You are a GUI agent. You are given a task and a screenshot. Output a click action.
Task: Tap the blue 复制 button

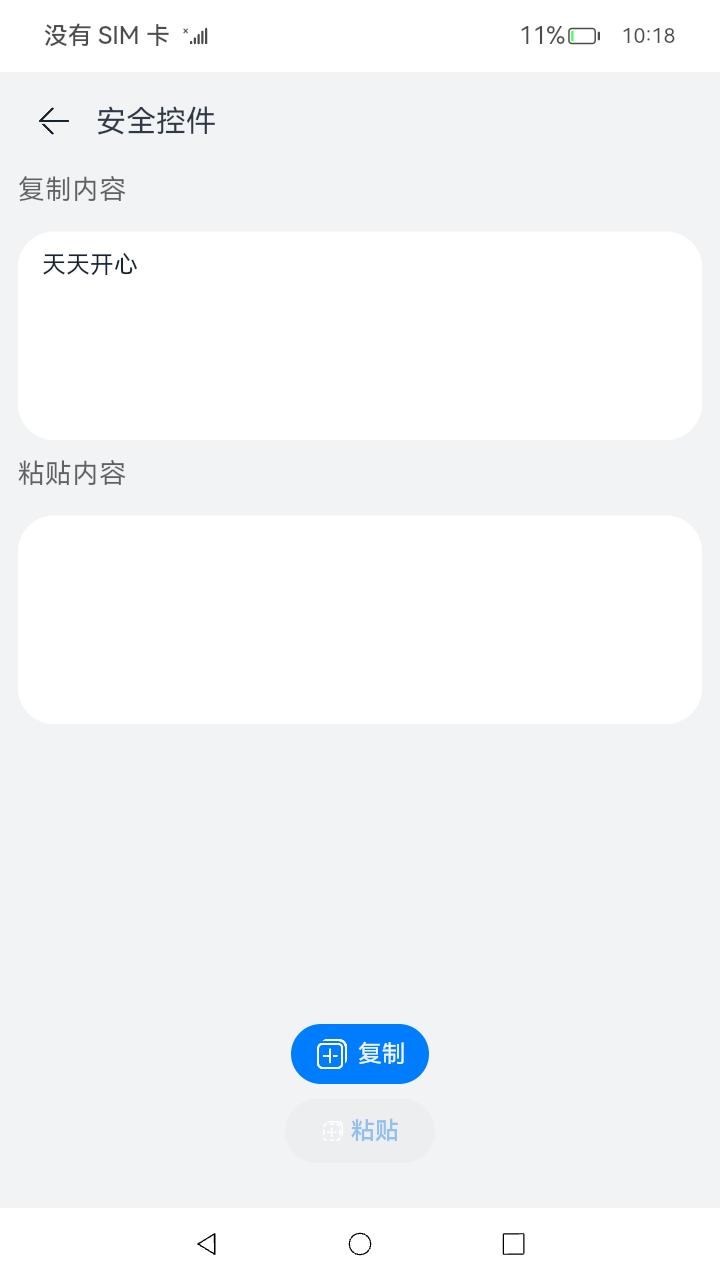(x=360, y=1054)
